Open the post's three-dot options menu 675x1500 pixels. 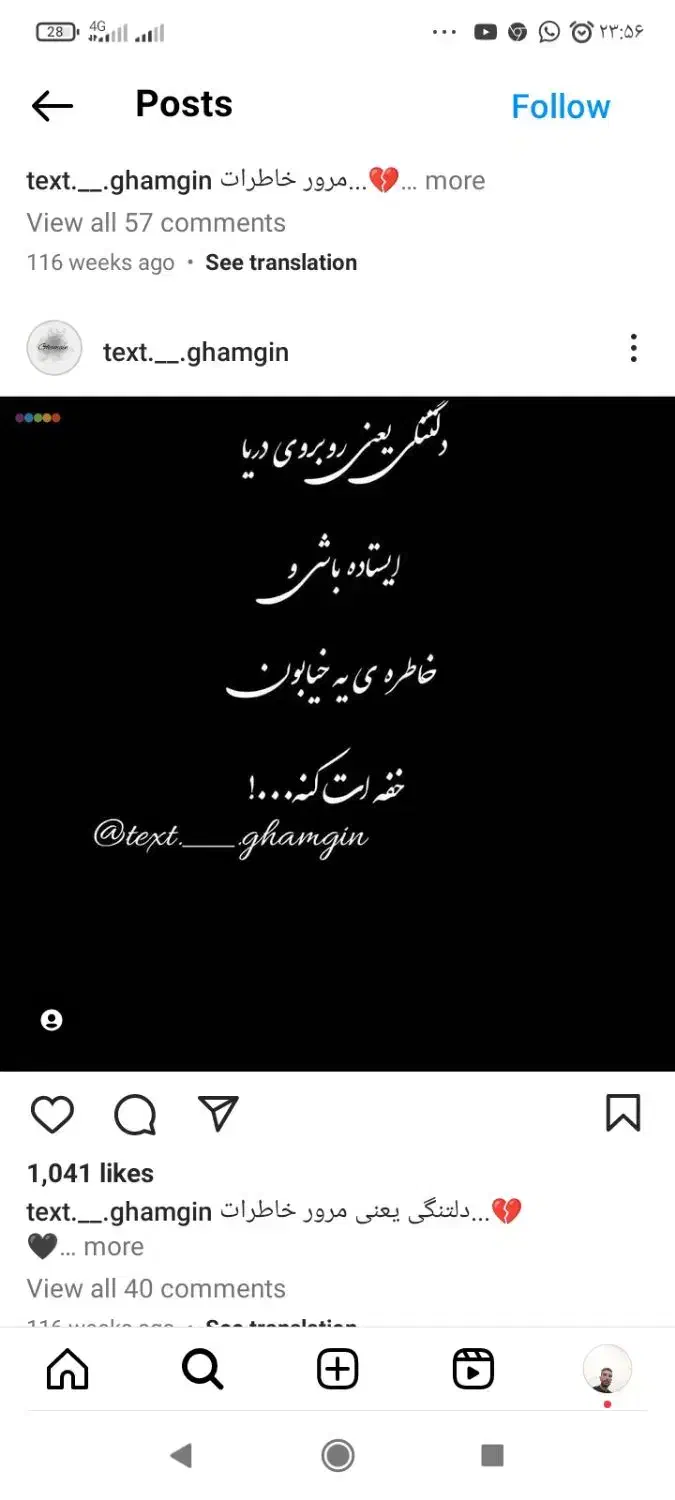click(633, 349)
